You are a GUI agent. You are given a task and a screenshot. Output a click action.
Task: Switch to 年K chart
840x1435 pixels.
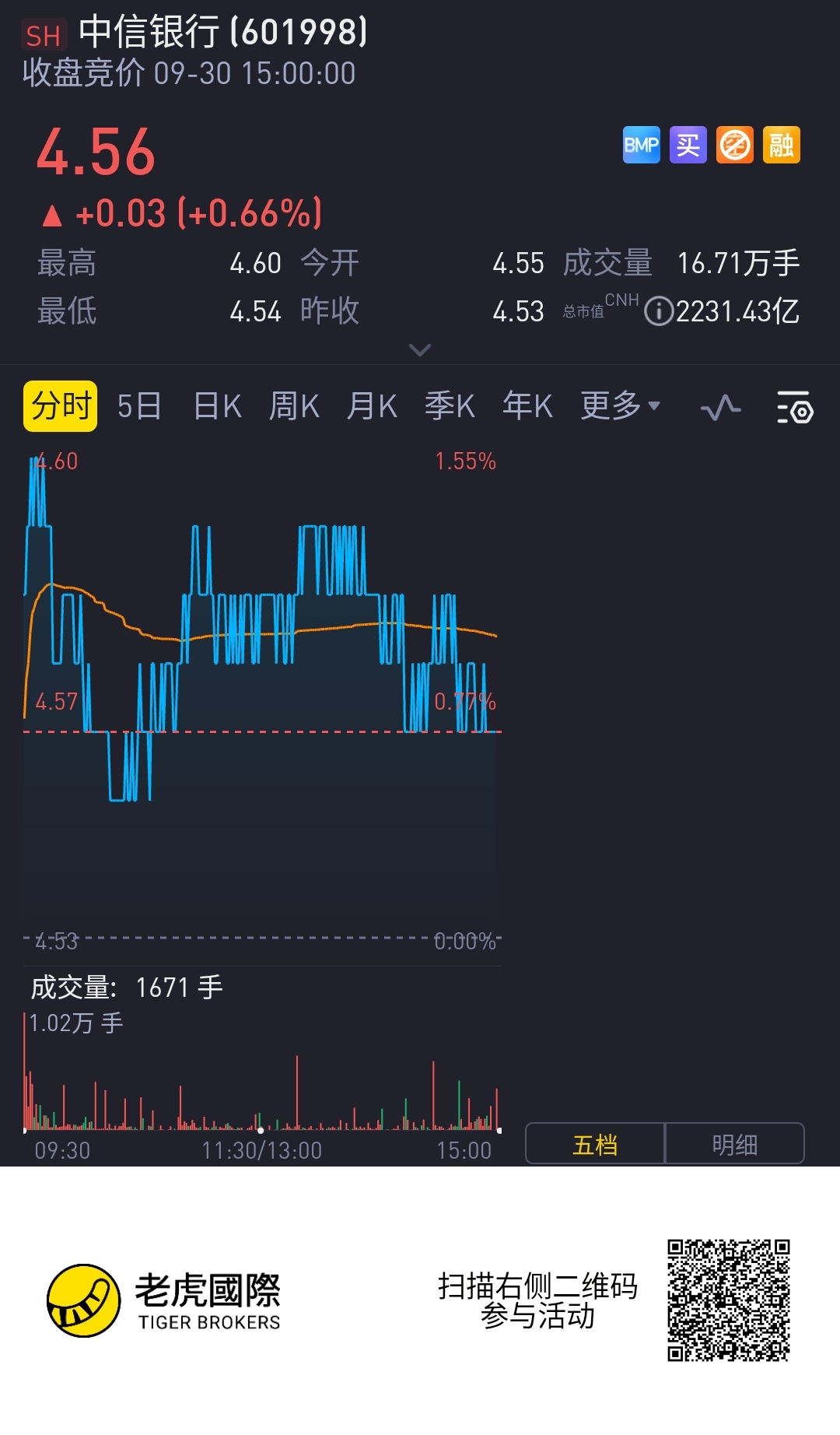coord(527,406)
